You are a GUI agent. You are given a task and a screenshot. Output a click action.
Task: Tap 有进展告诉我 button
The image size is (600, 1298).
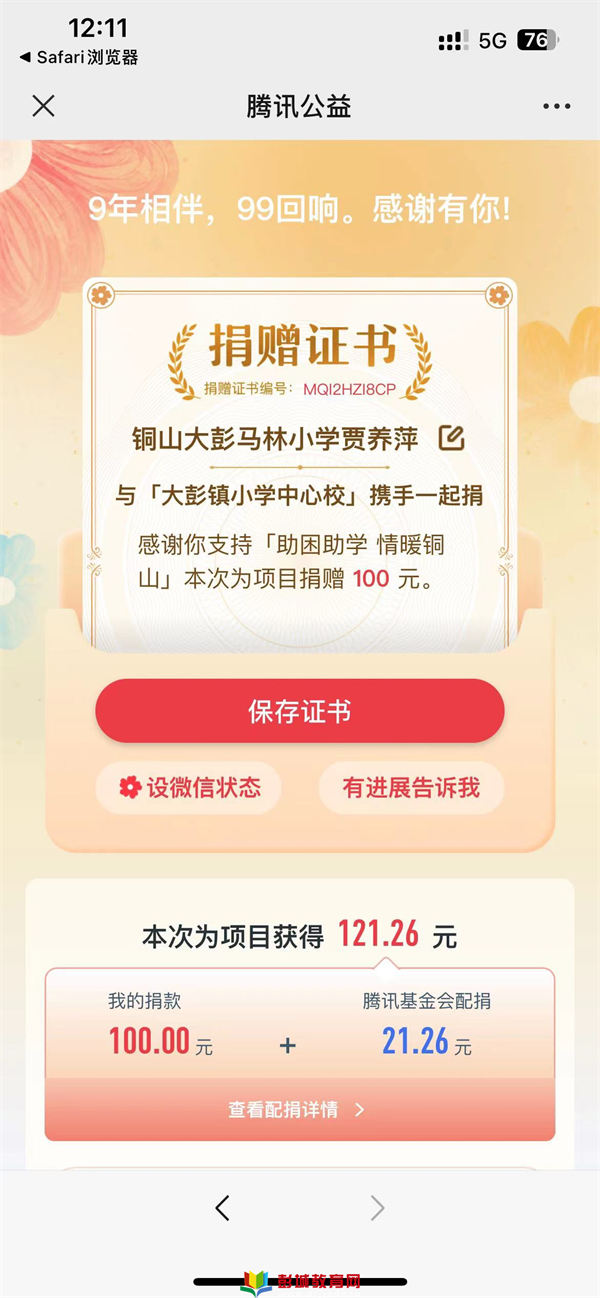[x=411, y=788]
